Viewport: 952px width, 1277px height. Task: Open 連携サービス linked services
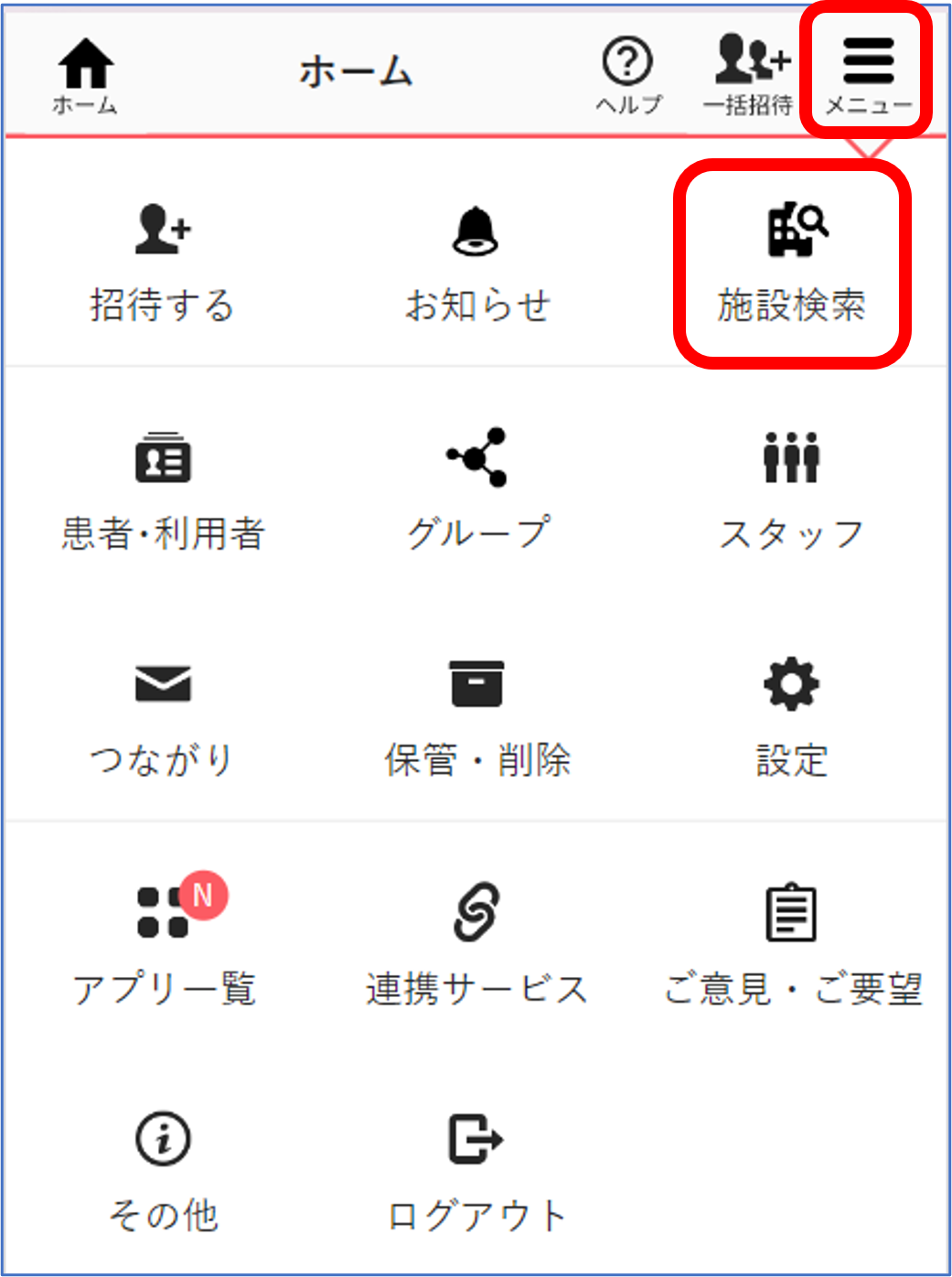476,947
